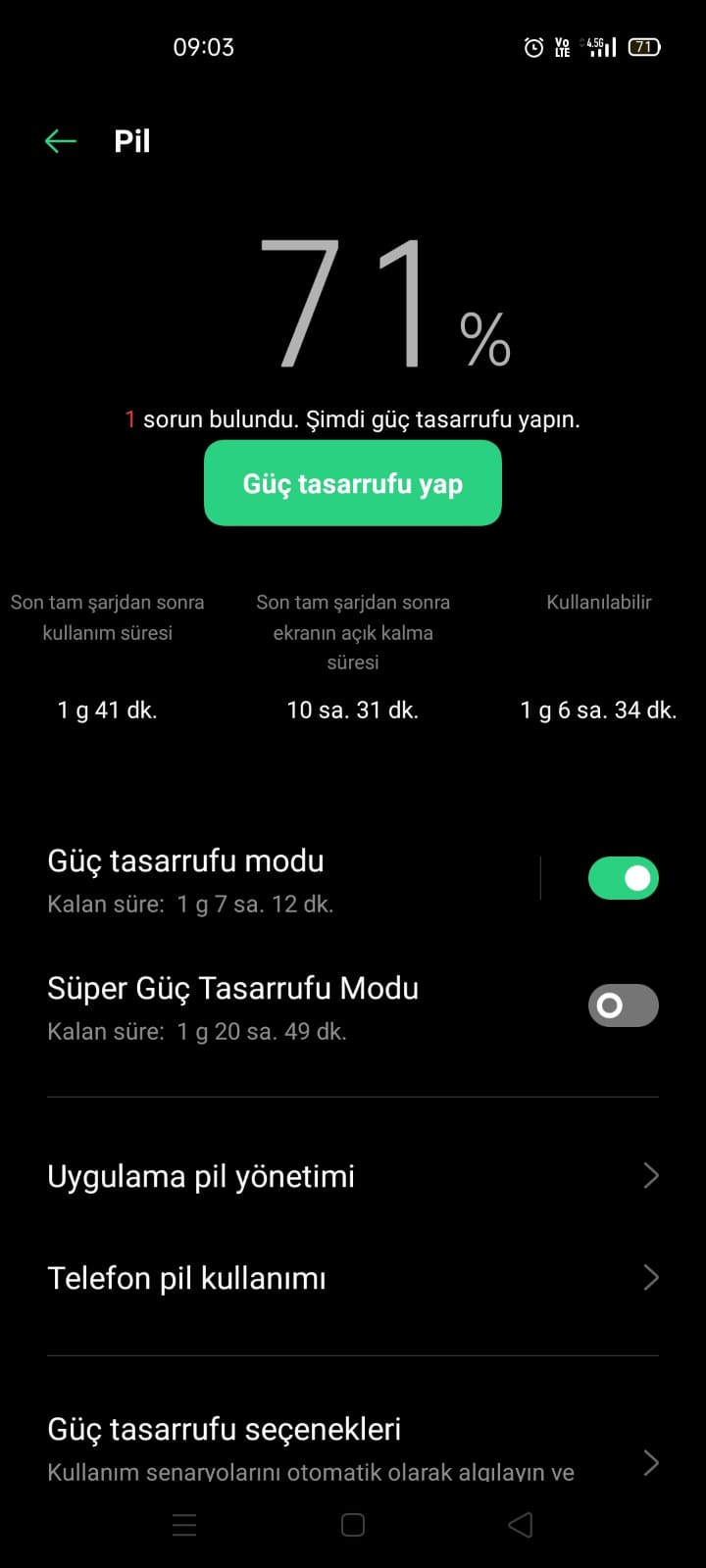Go back using the green arrow

(x=61, y=141)
